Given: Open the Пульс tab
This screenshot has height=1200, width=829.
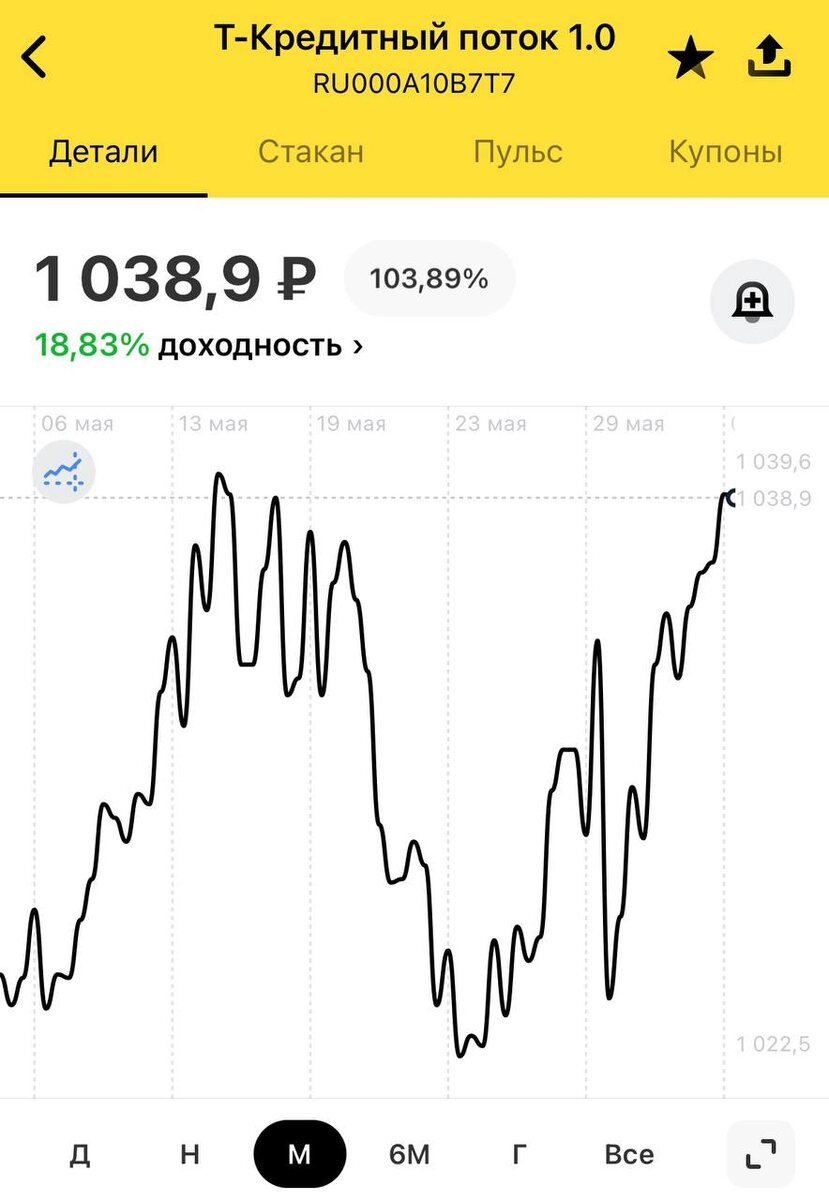Looking at the screenshot, I should [517, 152].
